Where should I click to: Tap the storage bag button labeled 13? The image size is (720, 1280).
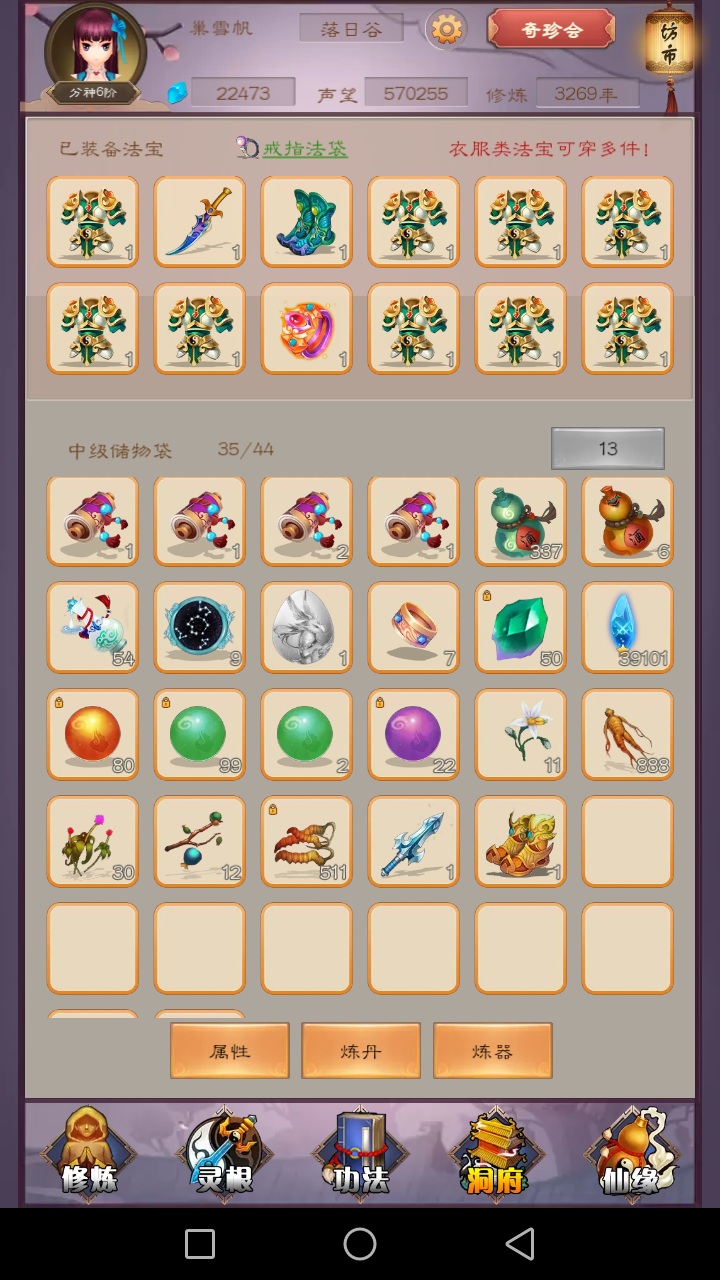(x=608, y=449)
